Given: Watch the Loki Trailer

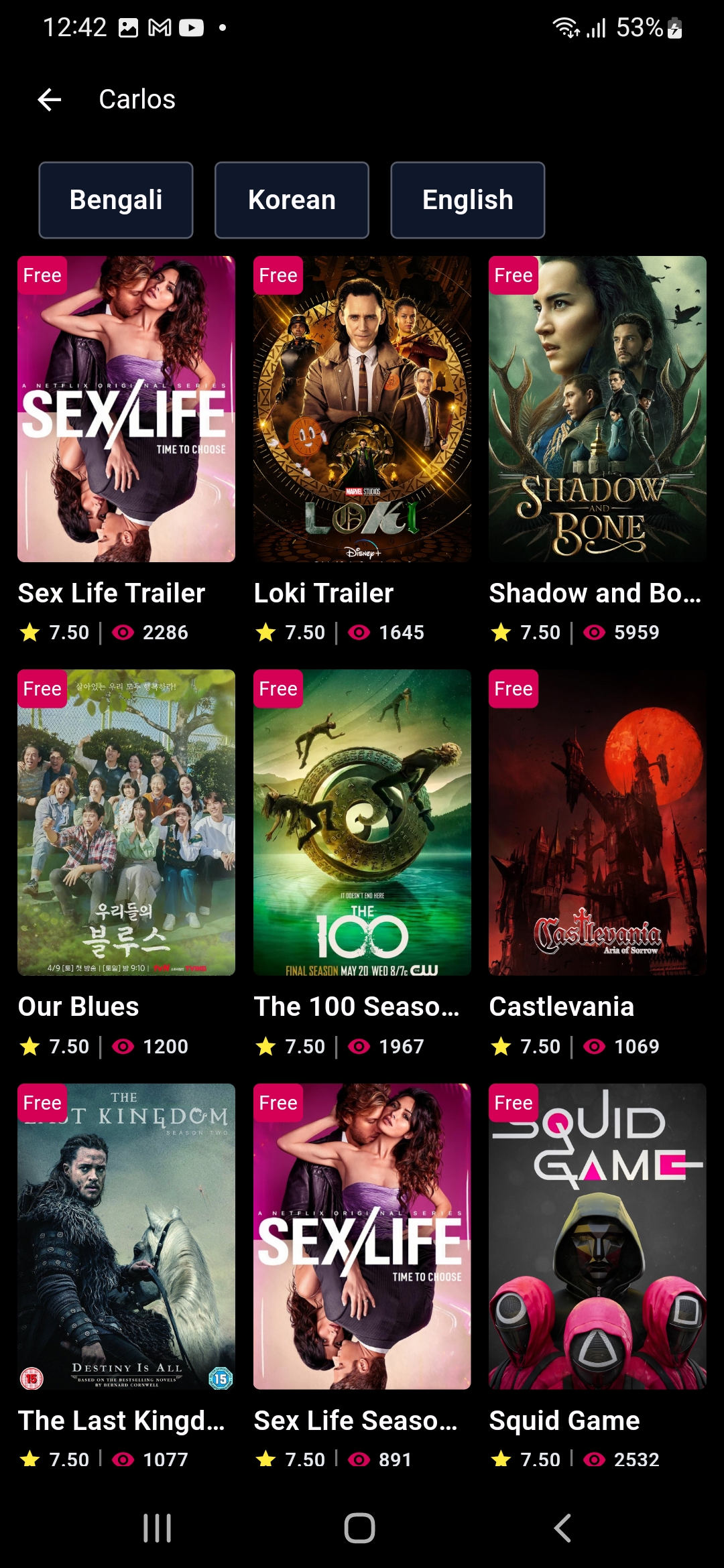Looking at the screenshot, I should [x=362, y=409].
